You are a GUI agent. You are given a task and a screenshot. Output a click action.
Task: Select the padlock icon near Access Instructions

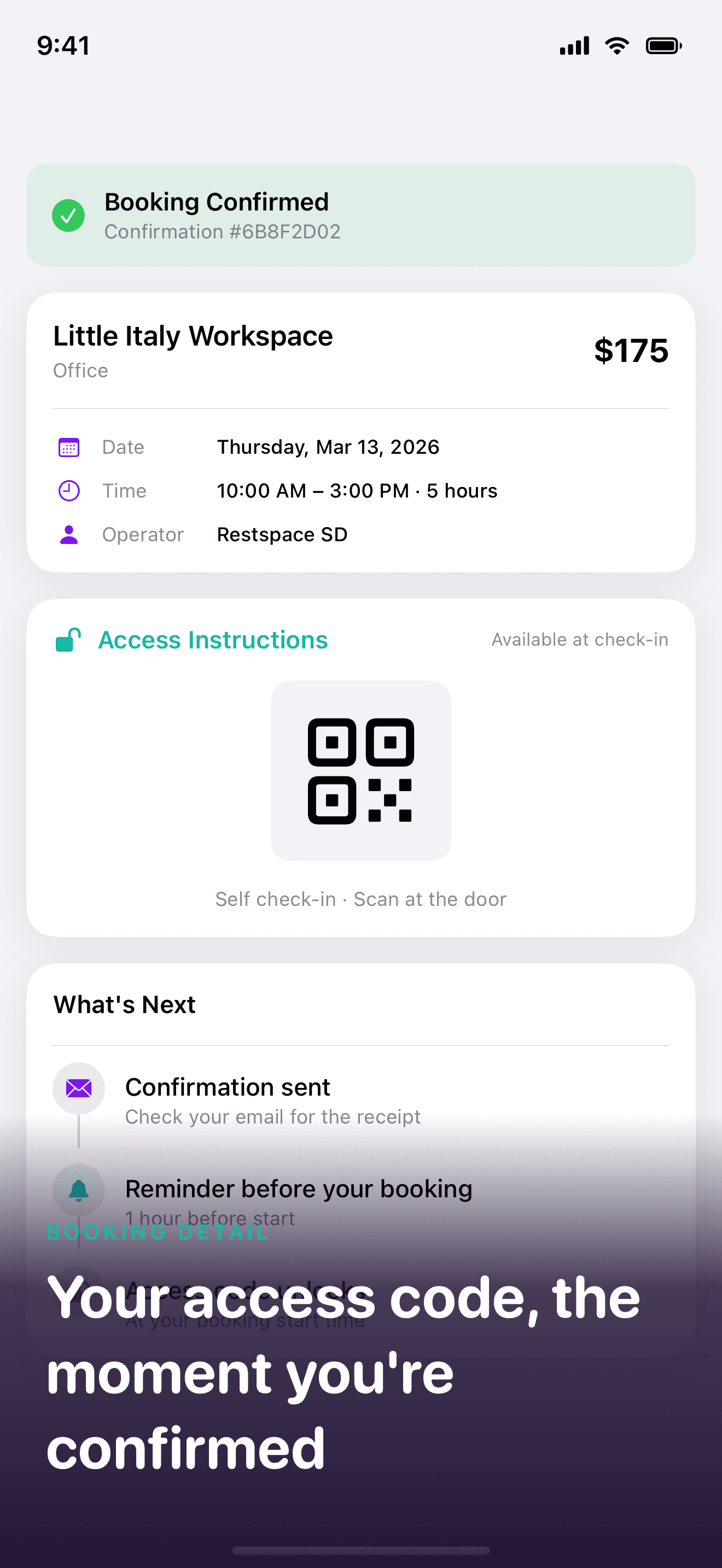pos(67,639)
